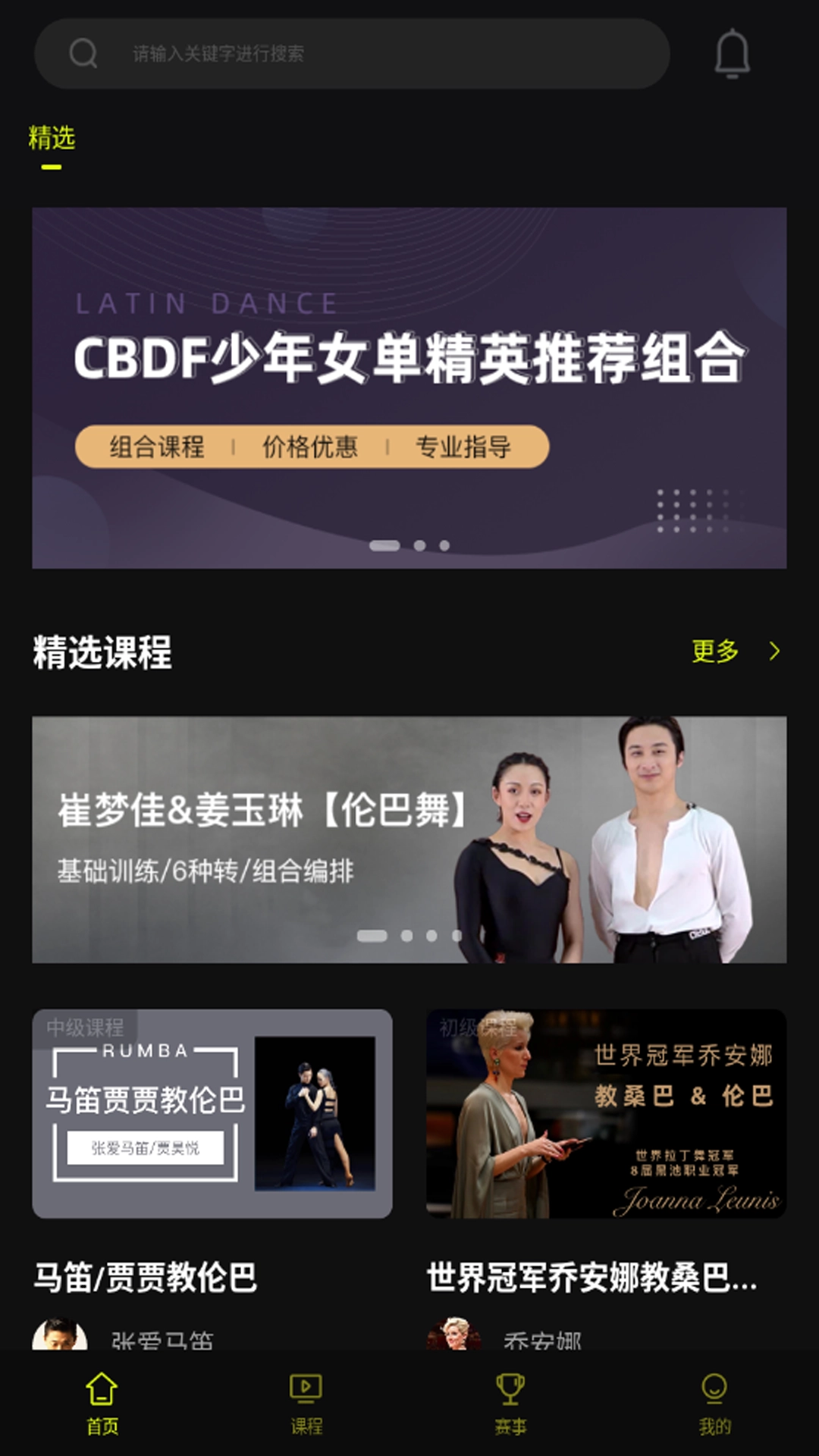
Task: Switch to the 课程 tab
Action: 306,1404
